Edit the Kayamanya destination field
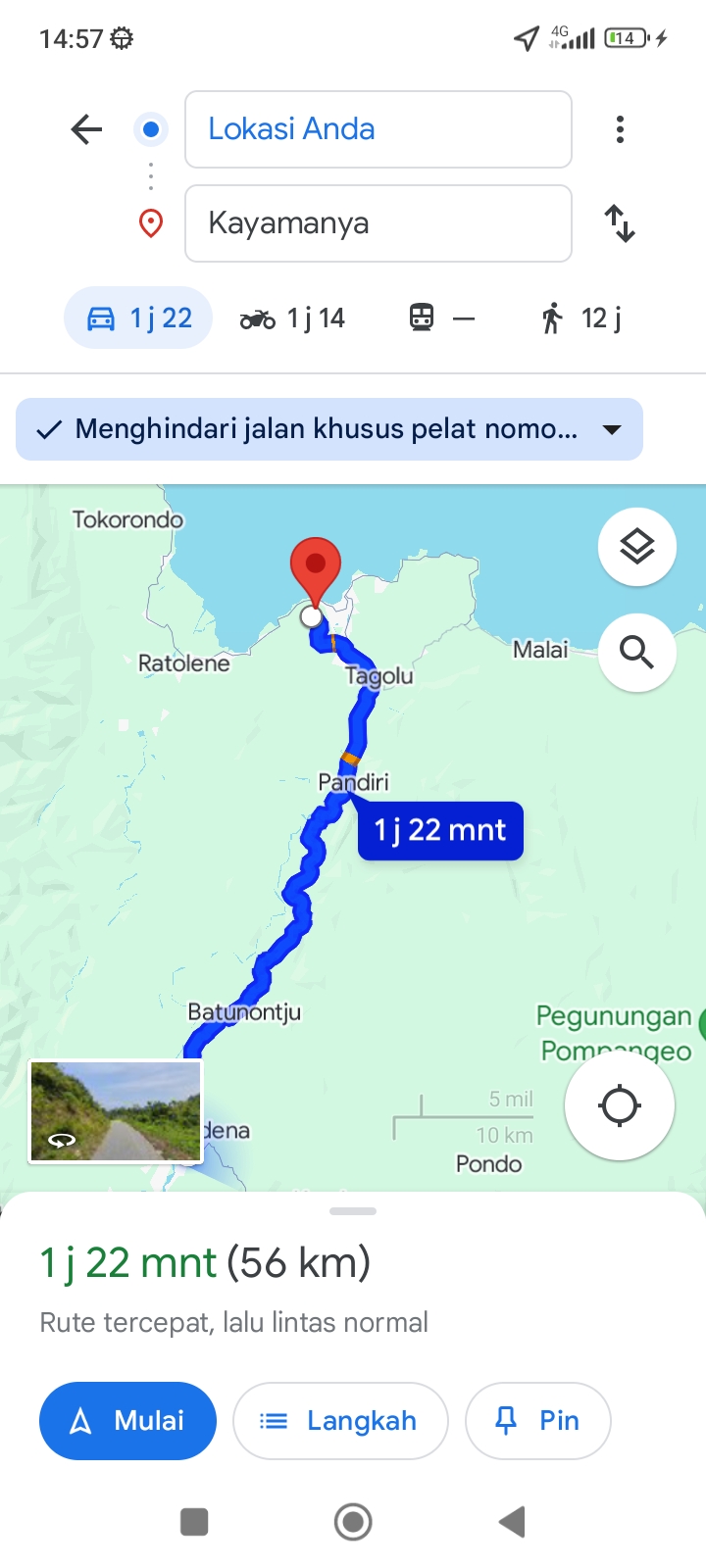The width and height of the screenshot is (706, 1568). 378,223
